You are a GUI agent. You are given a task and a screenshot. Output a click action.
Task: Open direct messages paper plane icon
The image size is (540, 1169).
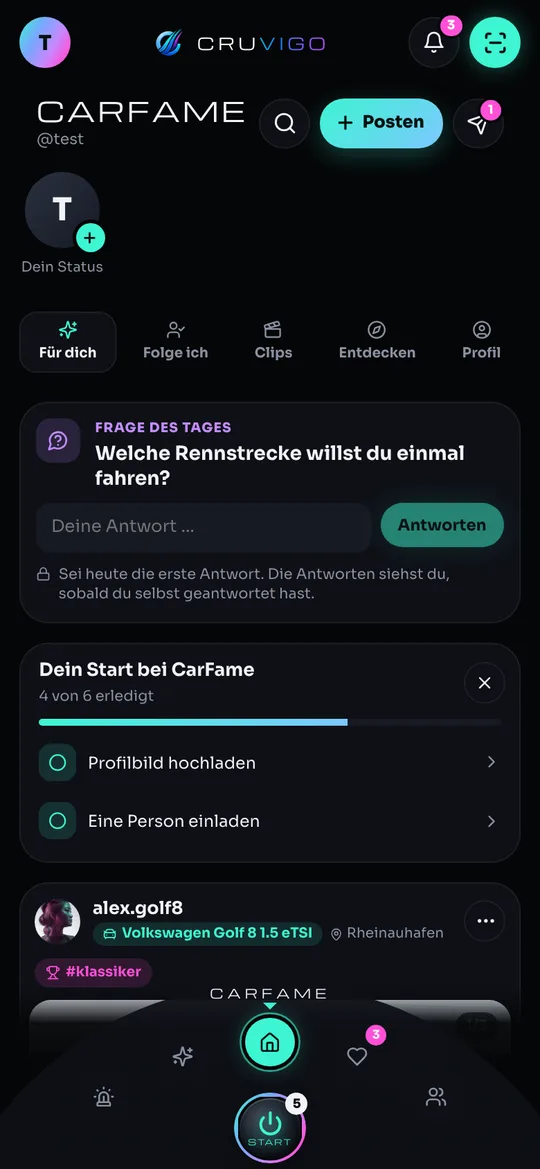478,124
